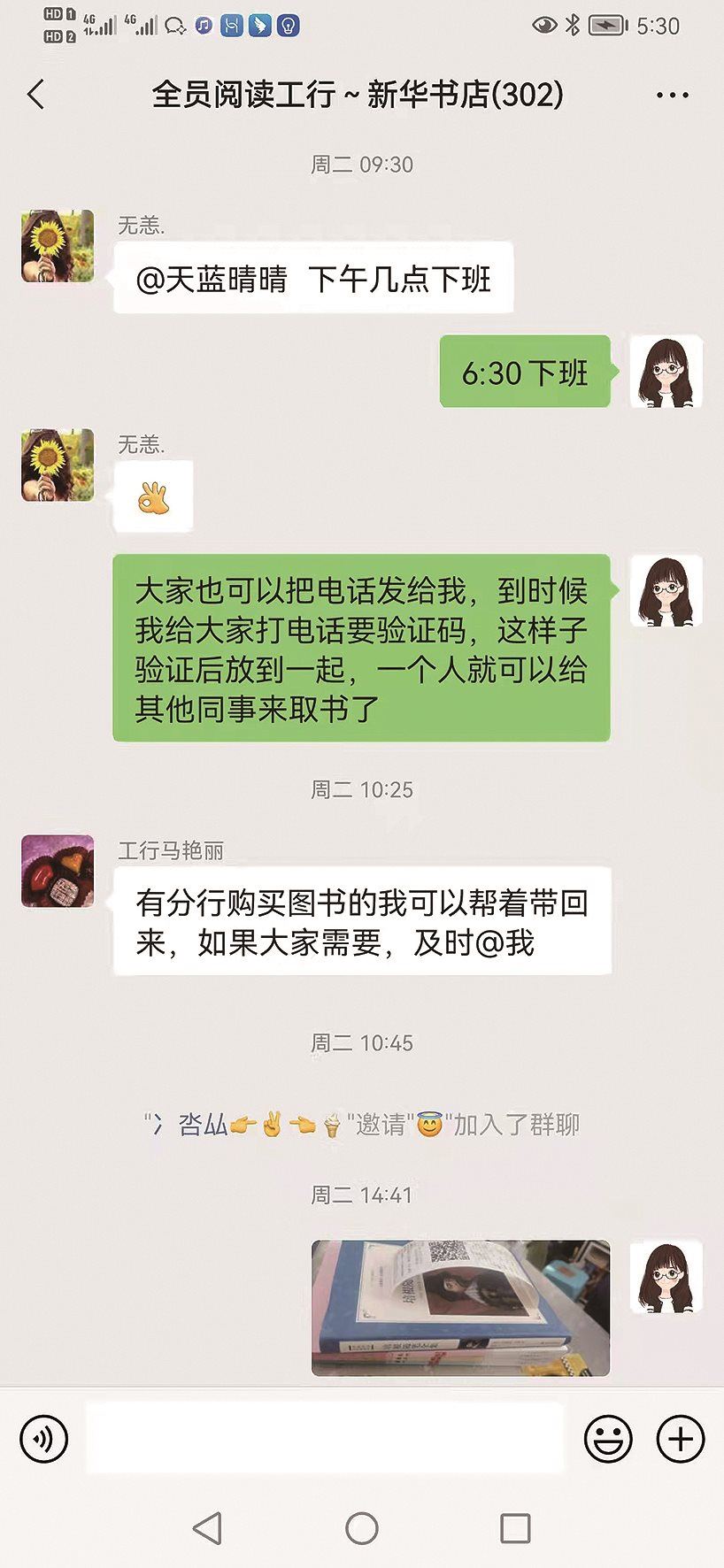The height and width of the screenshot is (1568, 724).
Task: Open the inviter's name in the join notice
Action: 203,1125
